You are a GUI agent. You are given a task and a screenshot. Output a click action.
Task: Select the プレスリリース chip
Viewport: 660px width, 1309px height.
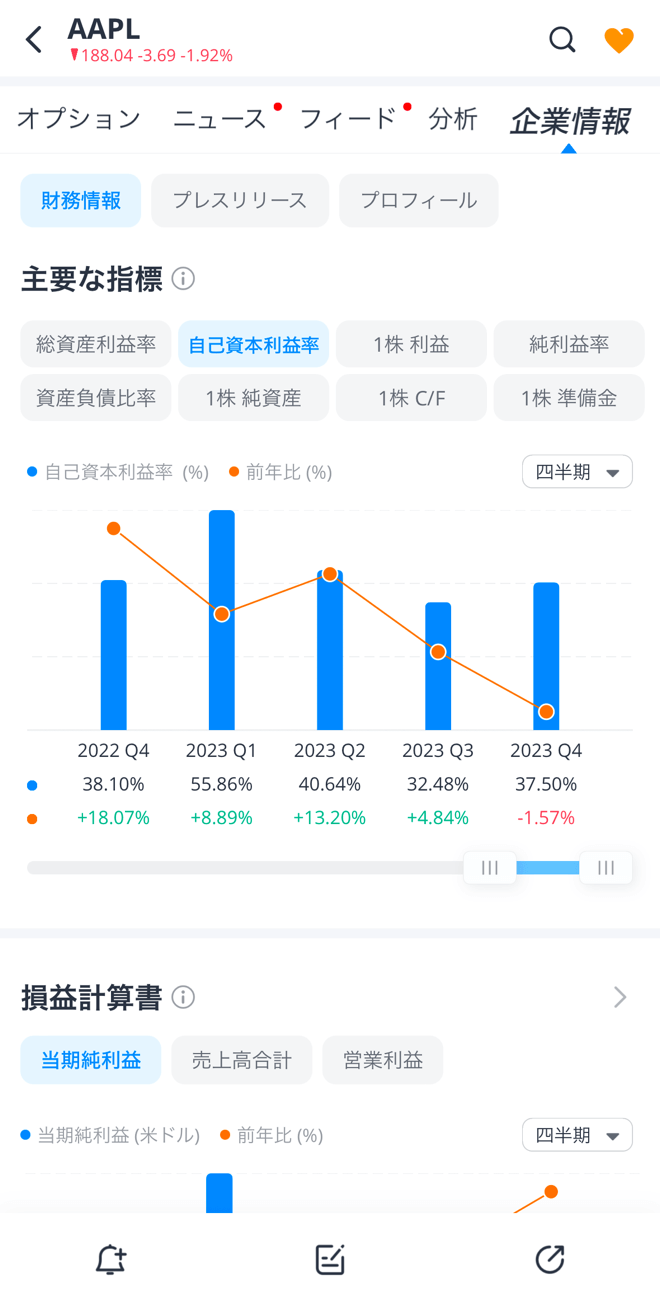coord(240,200)
